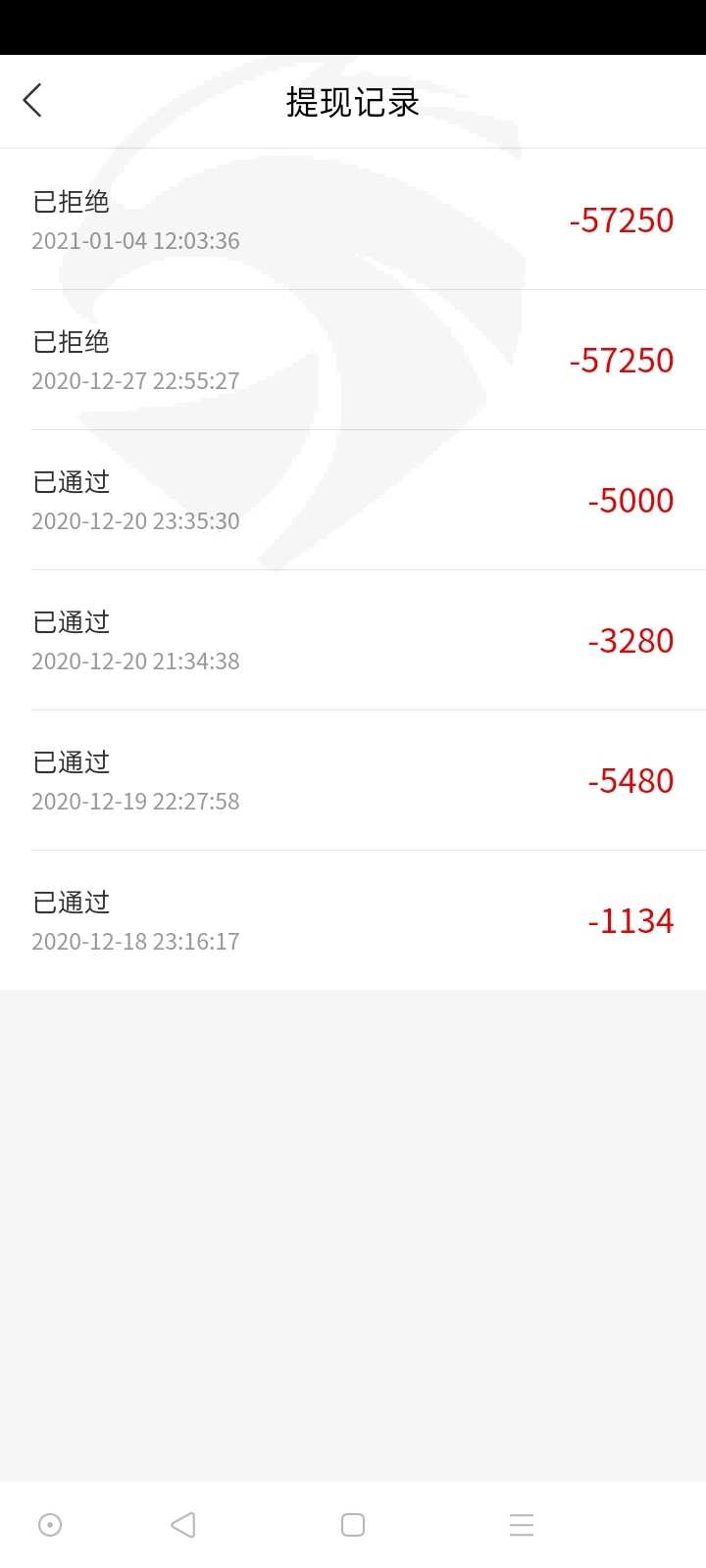This screenshot has height=1568, width=706.
Task: Tap the system back triangle button
Action: (183, 1524)
